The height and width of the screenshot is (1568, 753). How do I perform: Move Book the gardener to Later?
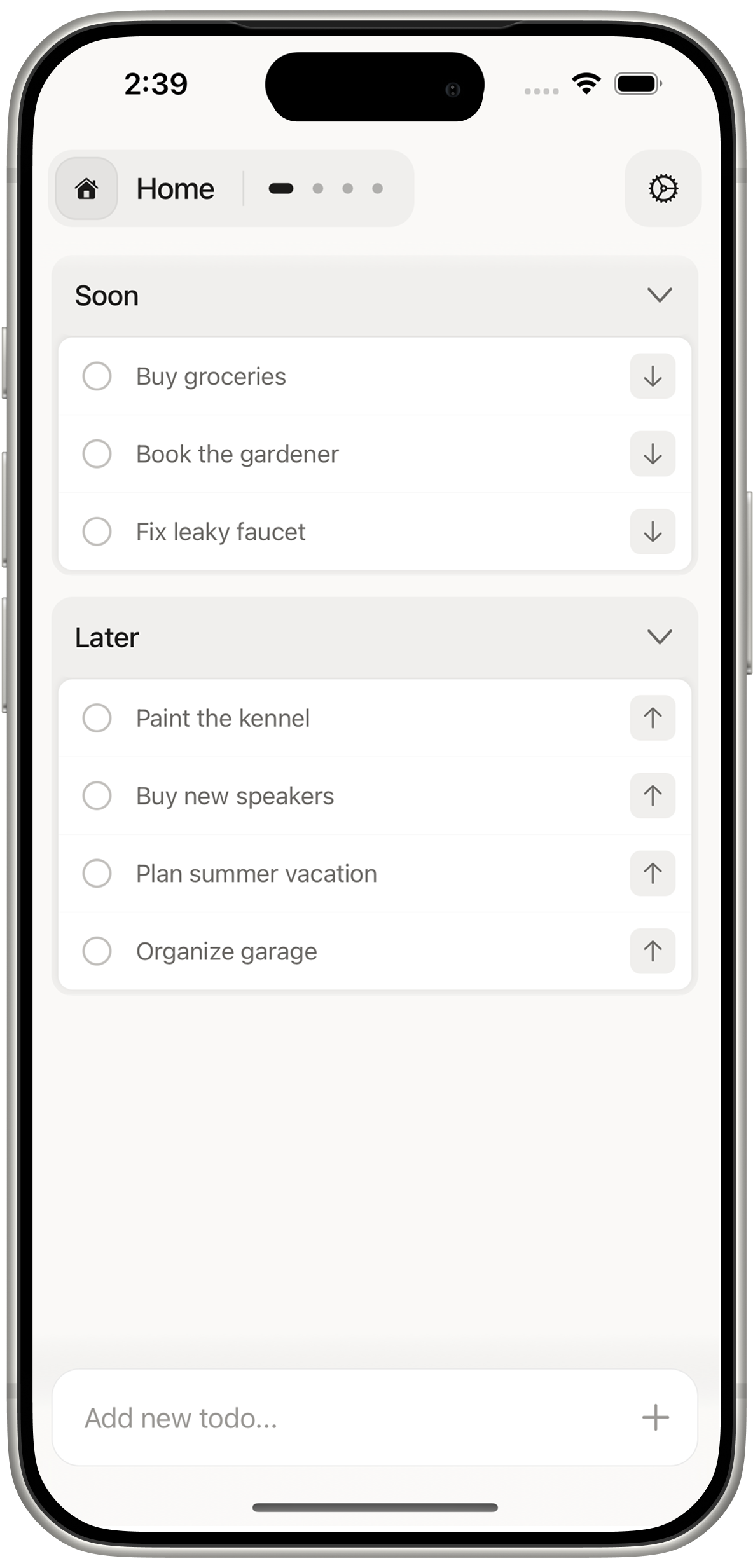point(652,454)
